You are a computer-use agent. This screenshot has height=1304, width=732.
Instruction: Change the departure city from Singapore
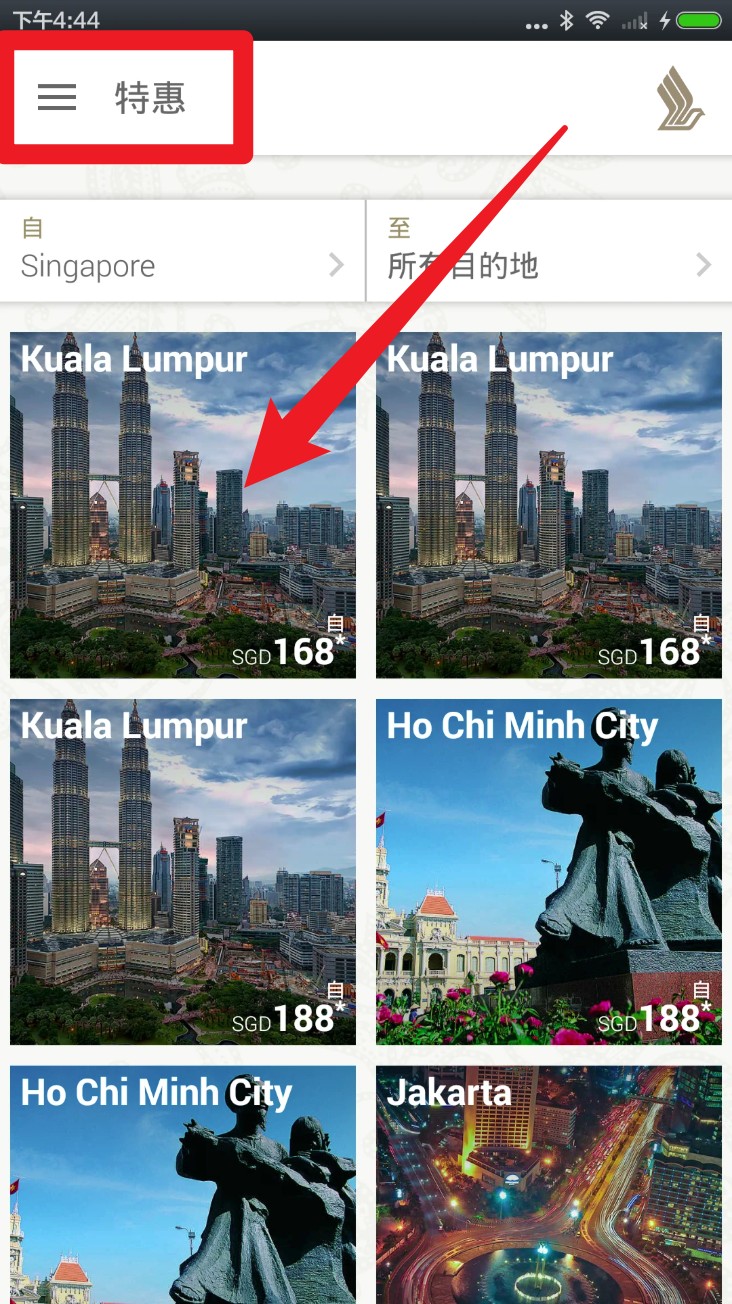(x=182, y=251)
